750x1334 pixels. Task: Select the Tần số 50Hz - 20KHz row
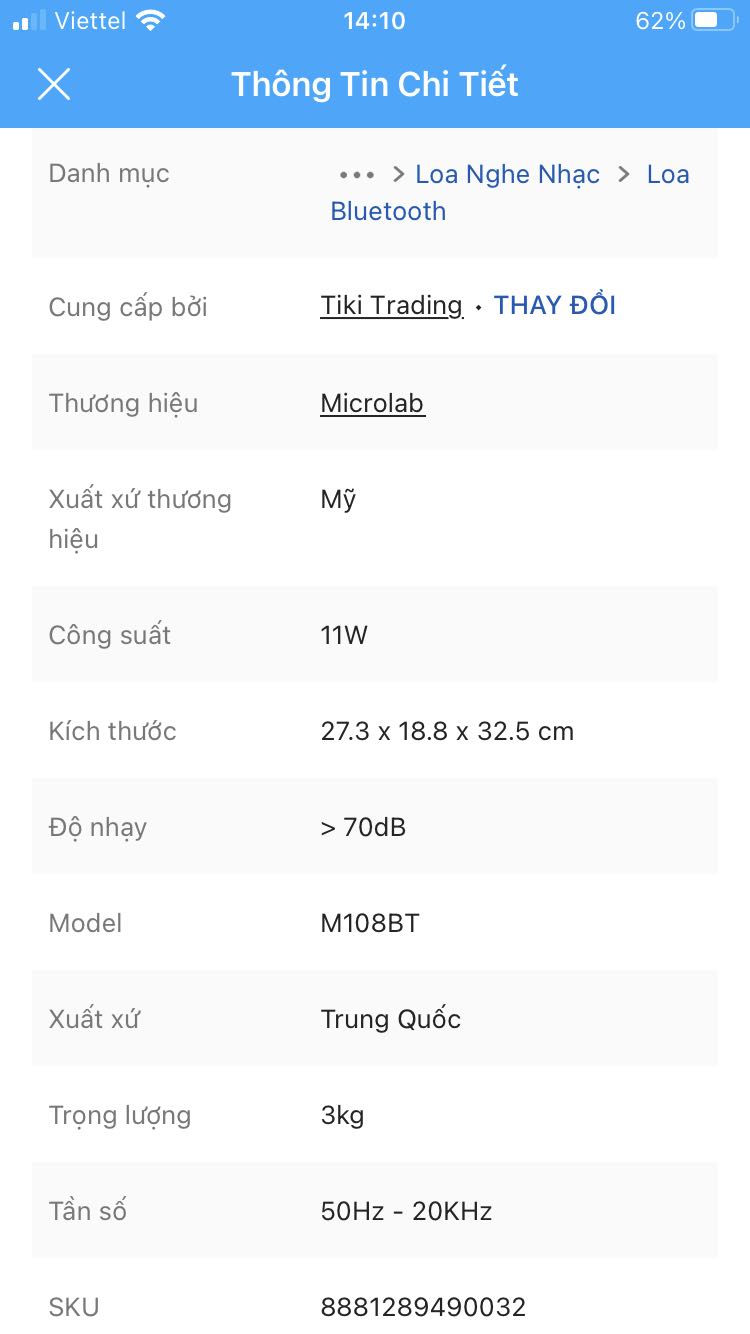tap(375, 1210)
